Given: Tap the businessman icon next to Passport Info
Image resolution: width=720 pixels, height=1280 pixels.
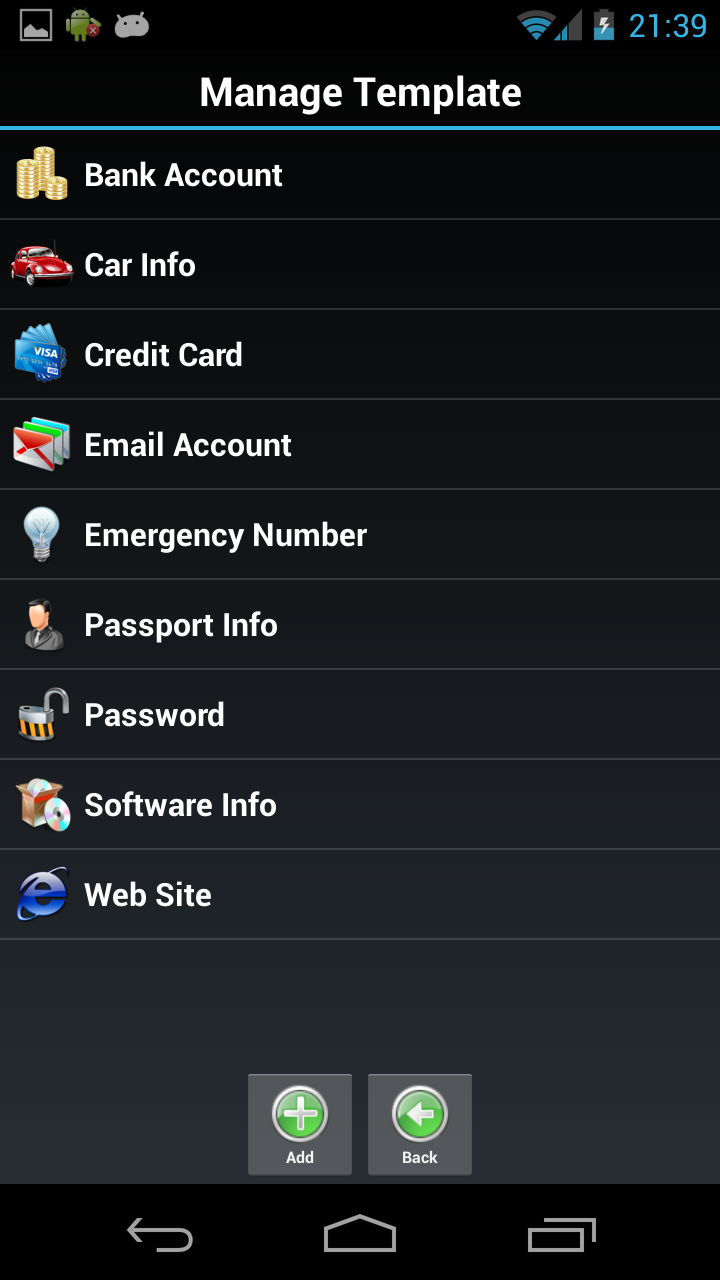Looking at the screenshot, I should pos(40,624).
